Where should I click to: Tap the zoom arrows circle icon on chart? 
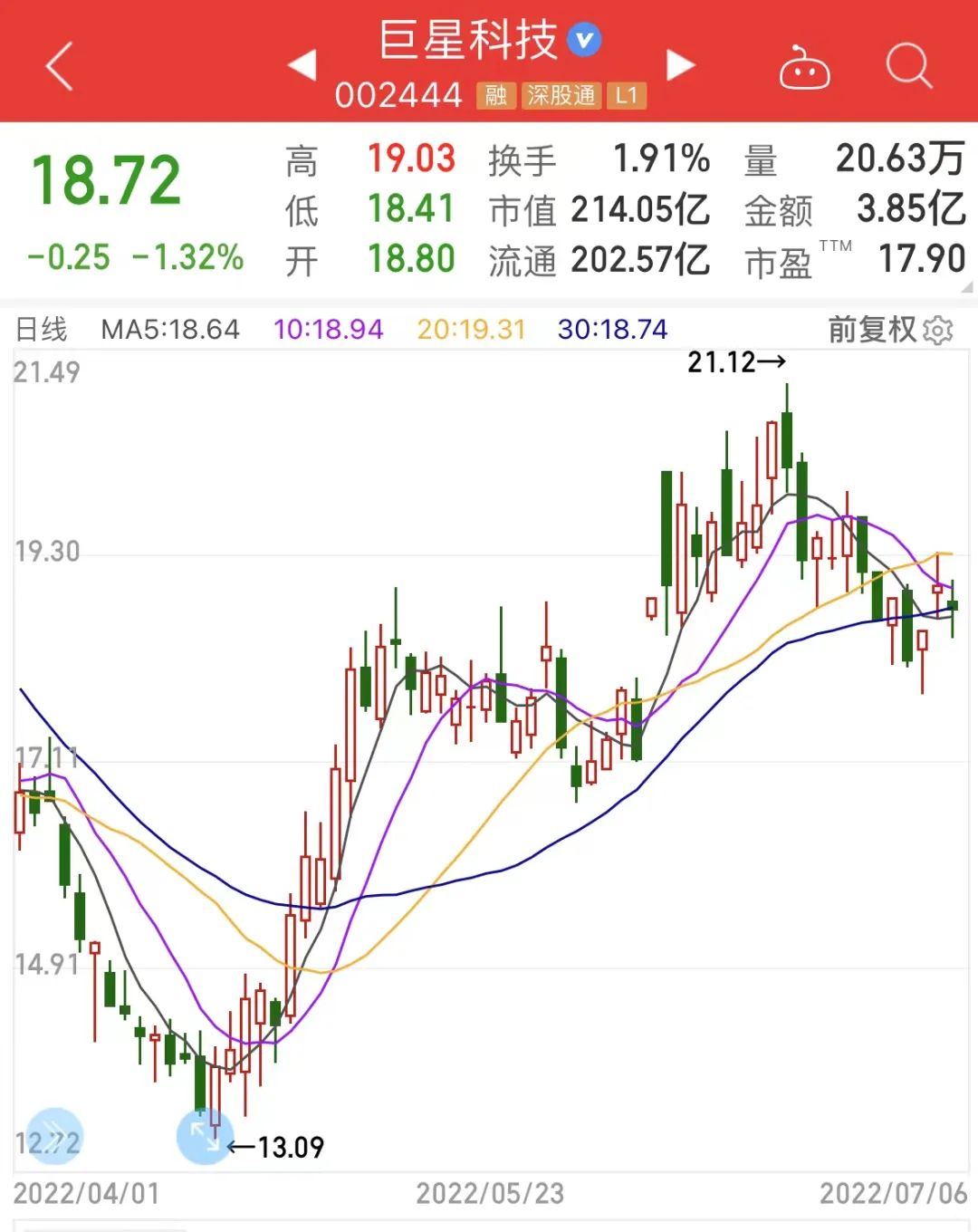click(x=203, y=1133)
